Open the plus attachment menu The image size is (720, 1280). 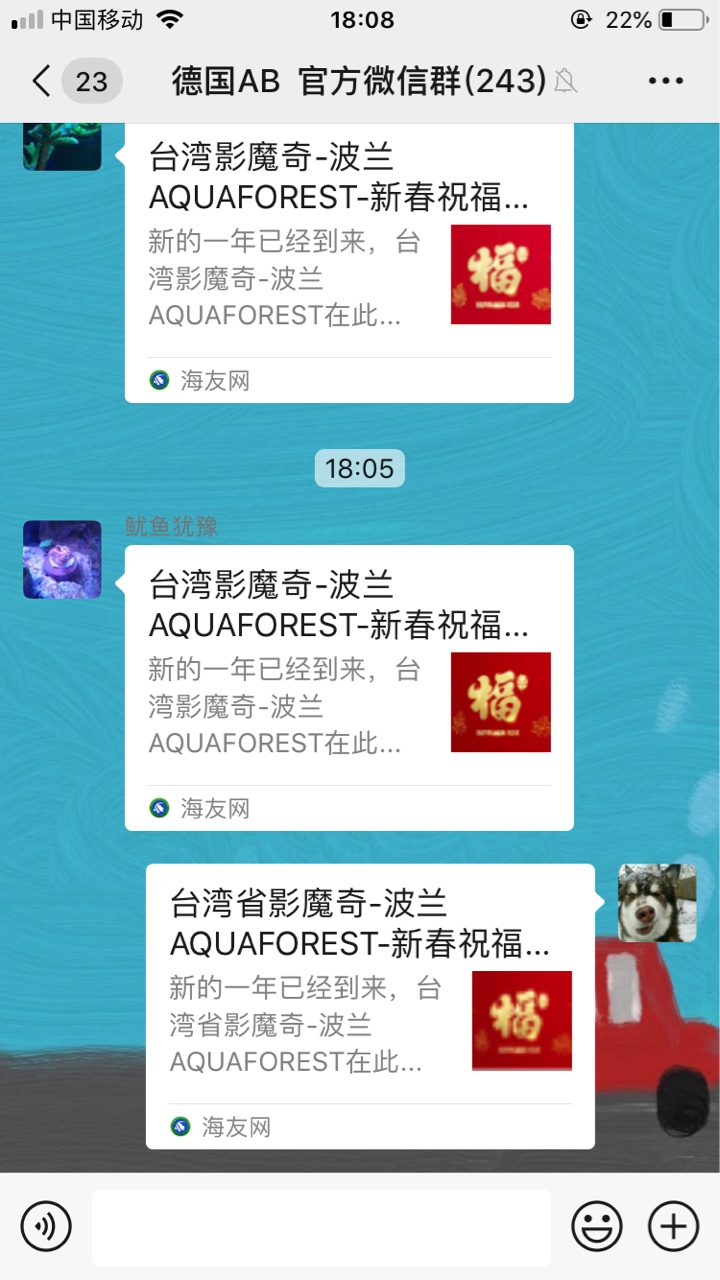[673, 1226]
